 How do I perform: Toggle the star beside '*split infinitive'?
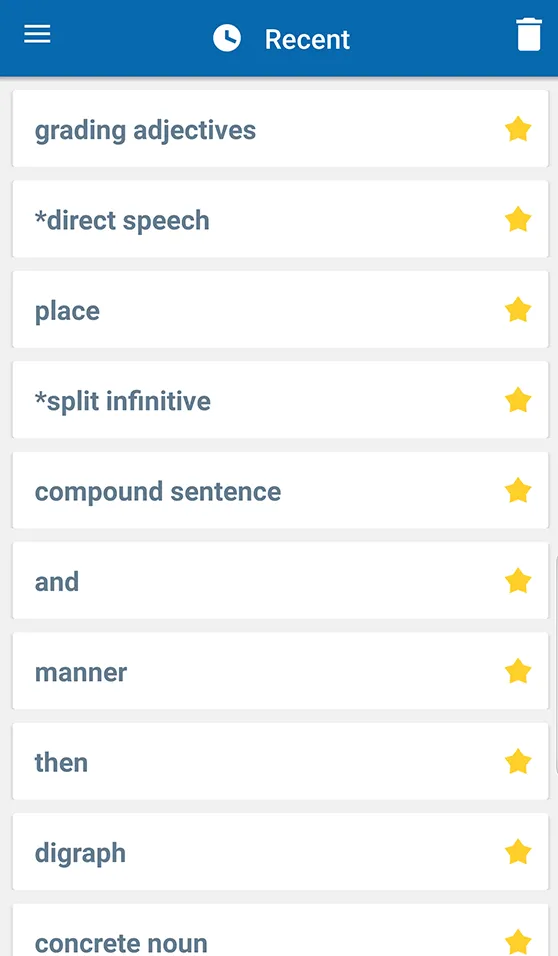tap(518, 401)
